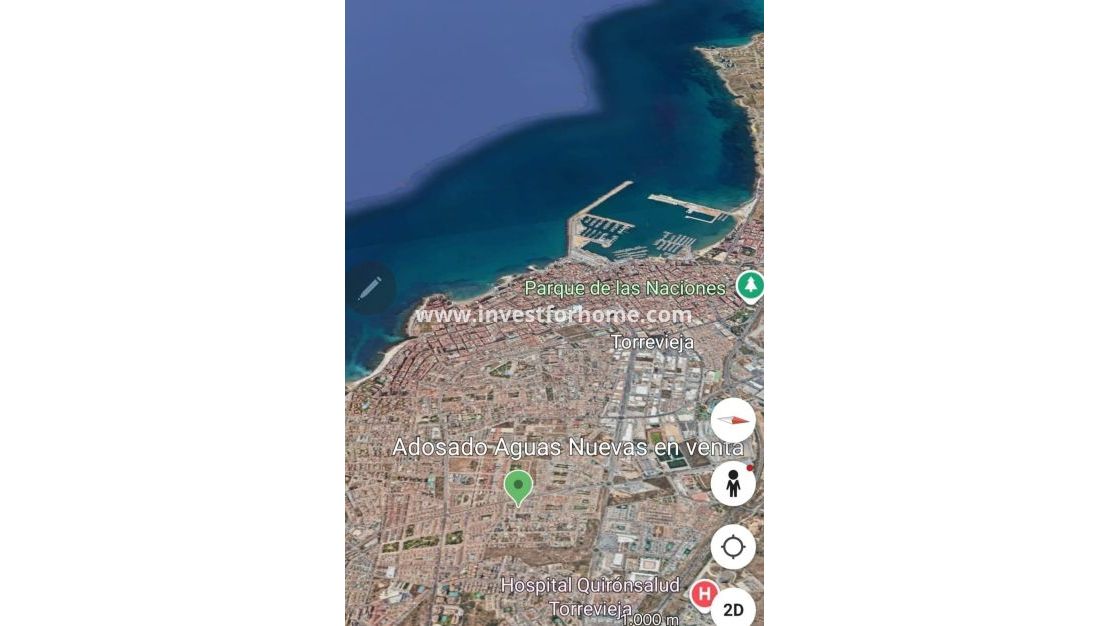Open Parque de las Naciones marker
The height and width of the screenshot is (626, 1110).
point(750,286)
